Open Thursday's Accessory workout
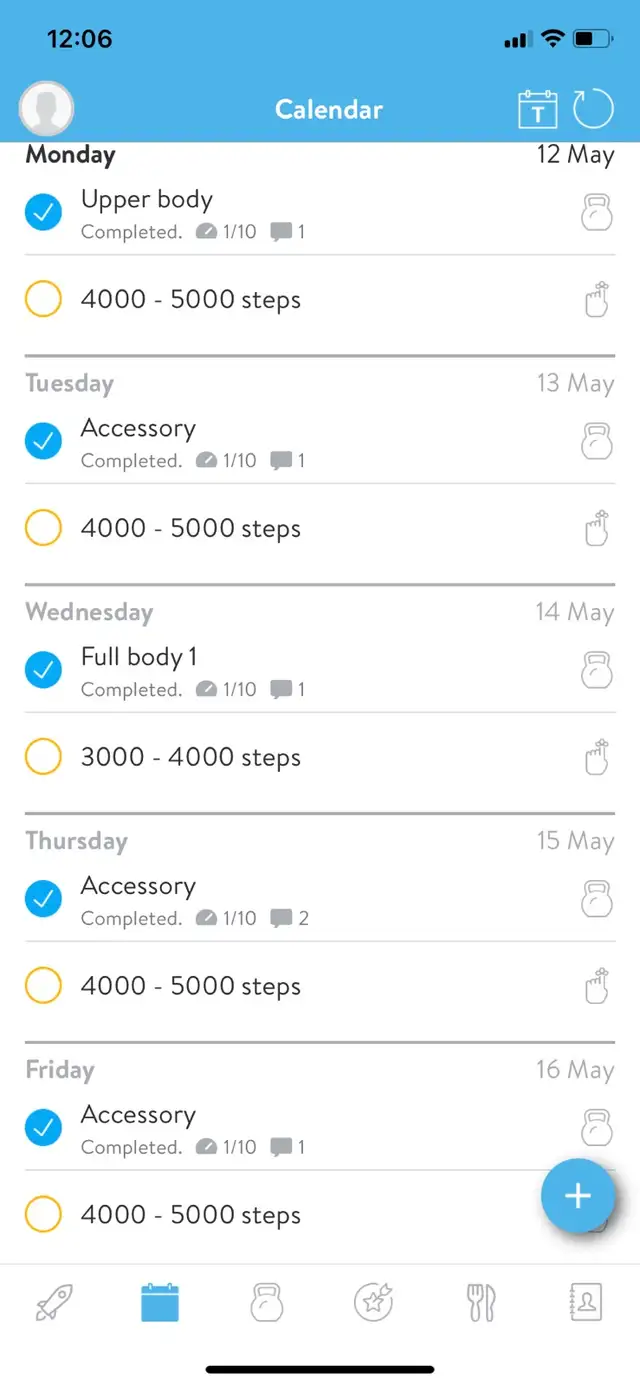Image resolution: width=640 pixels, height=1386 pixels. (x=320, y=900)
